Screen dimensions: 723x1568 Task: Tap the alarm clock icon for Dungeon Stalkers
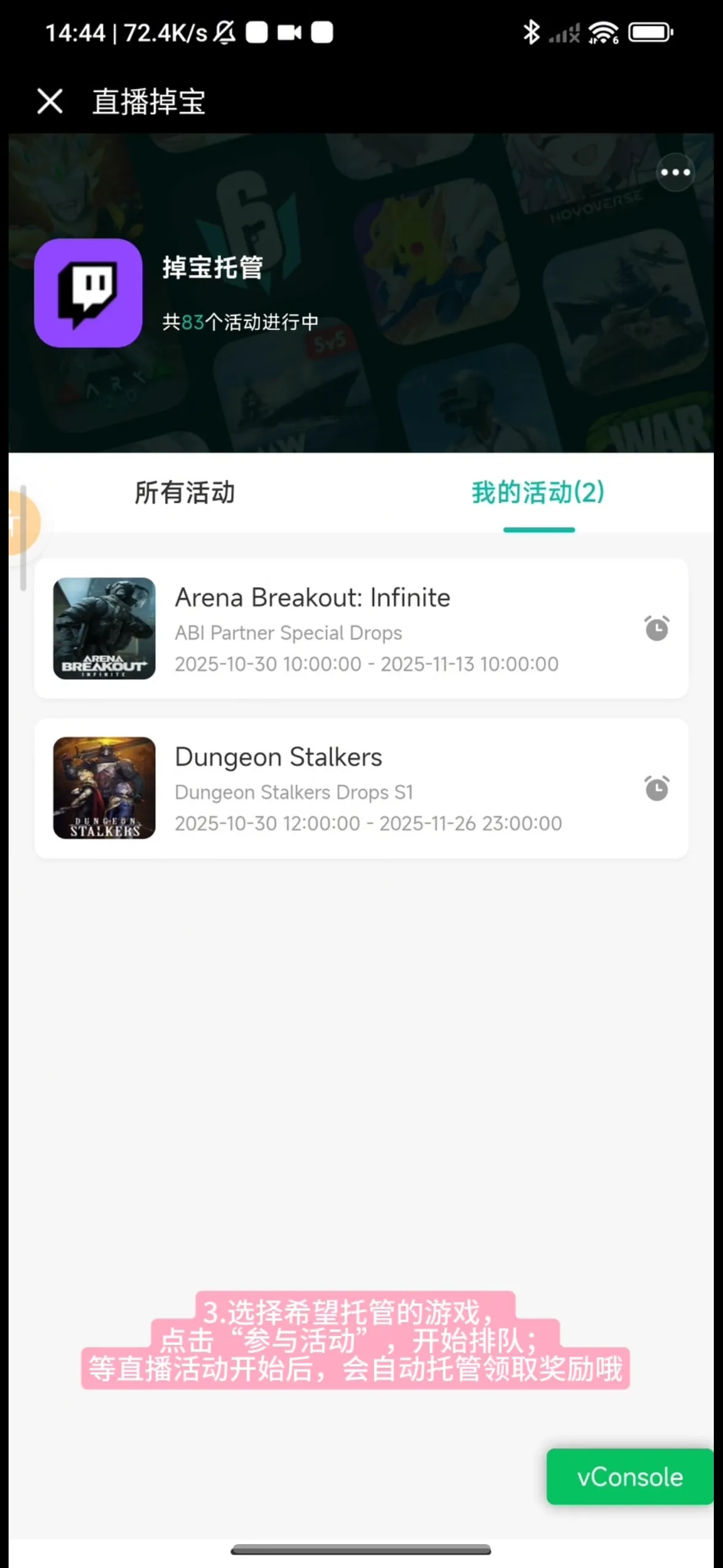[x=656, y=788]
